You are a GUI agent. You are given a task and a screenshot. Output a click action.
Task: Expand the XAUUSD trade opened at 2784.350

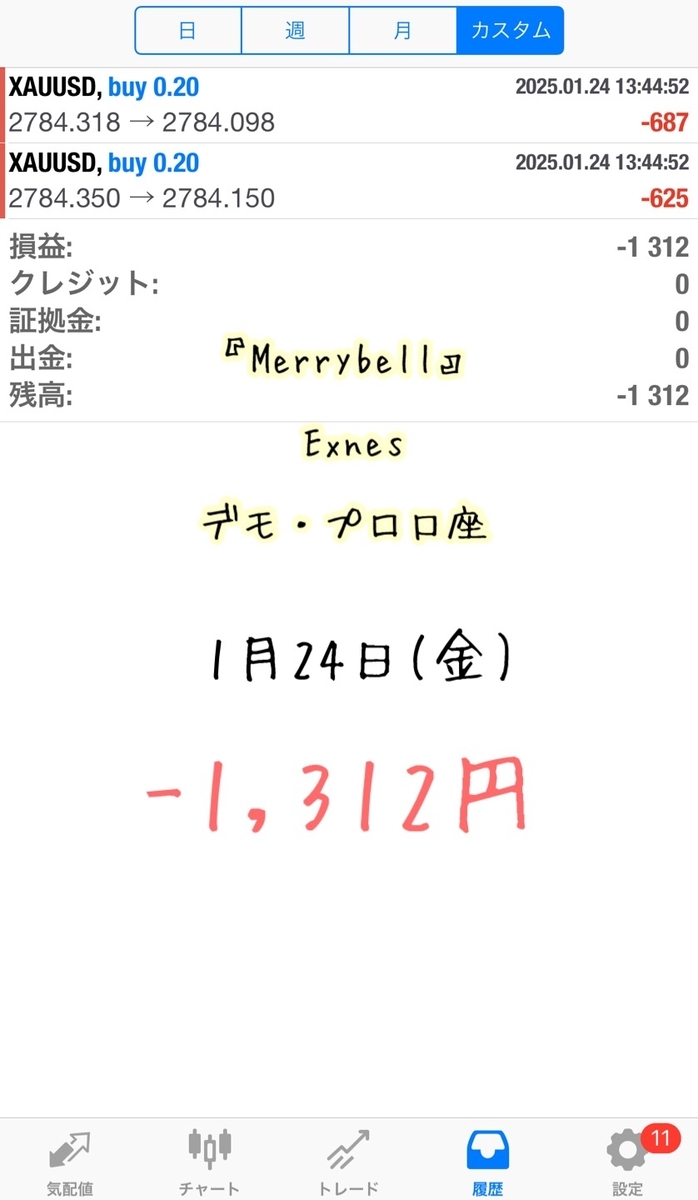(348, 181)
